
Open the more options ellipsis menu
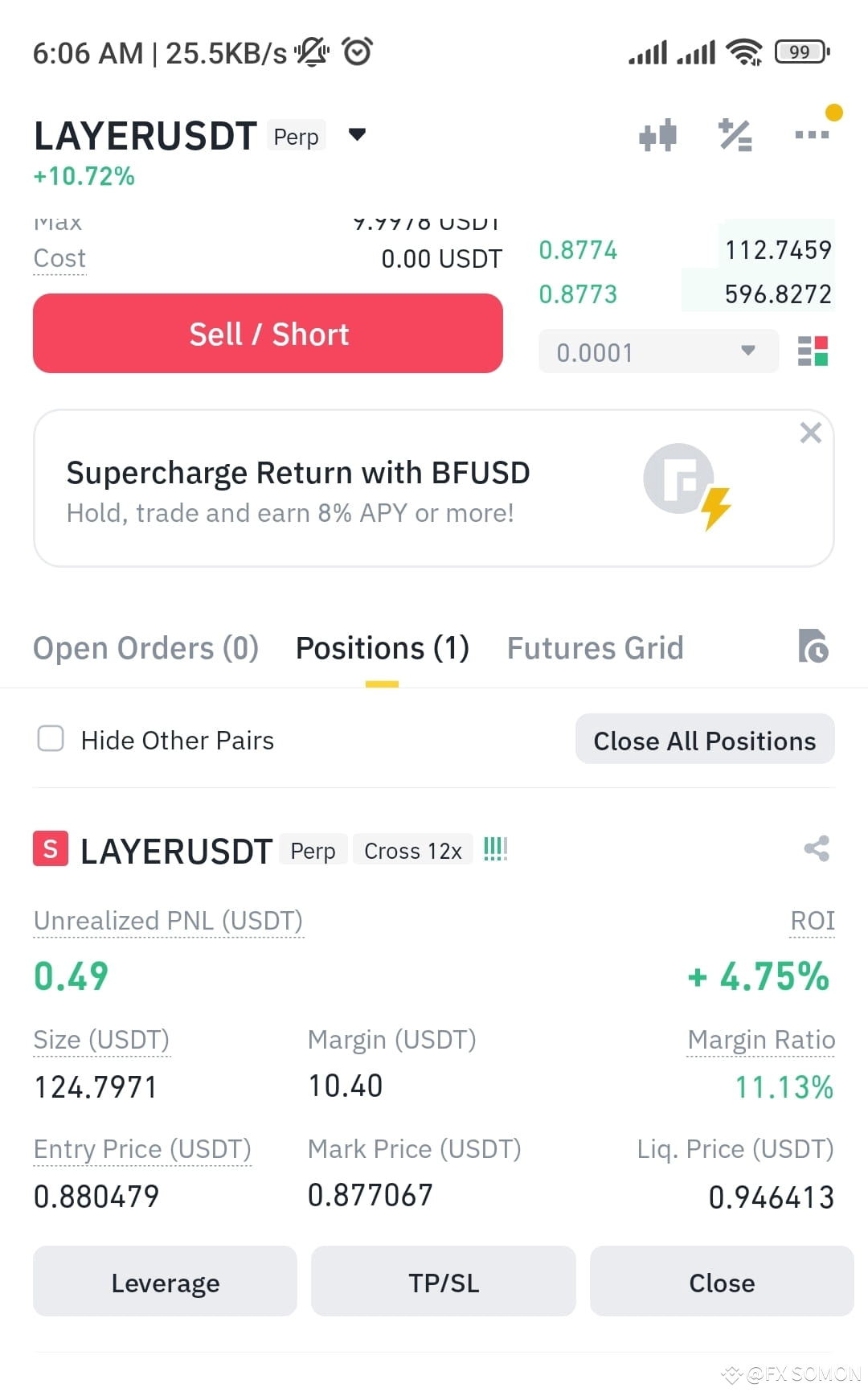812,134
